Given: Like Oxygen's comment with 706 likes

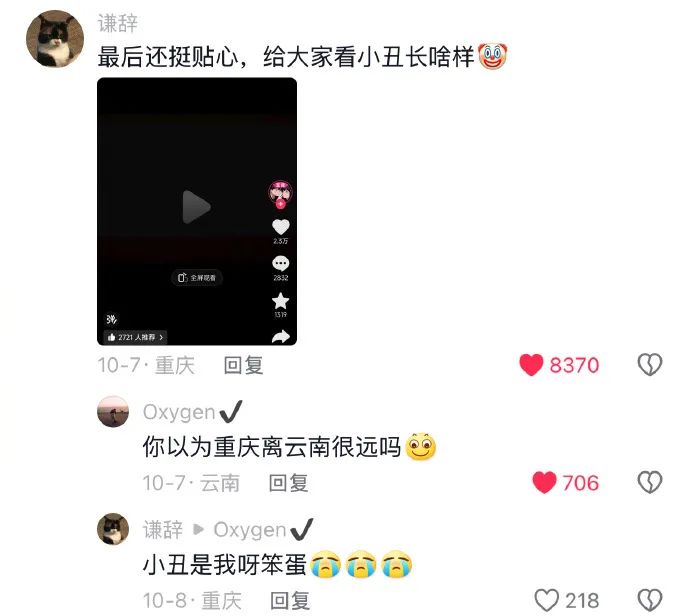Looking at the screenshot, I should (x=544, y=483).
